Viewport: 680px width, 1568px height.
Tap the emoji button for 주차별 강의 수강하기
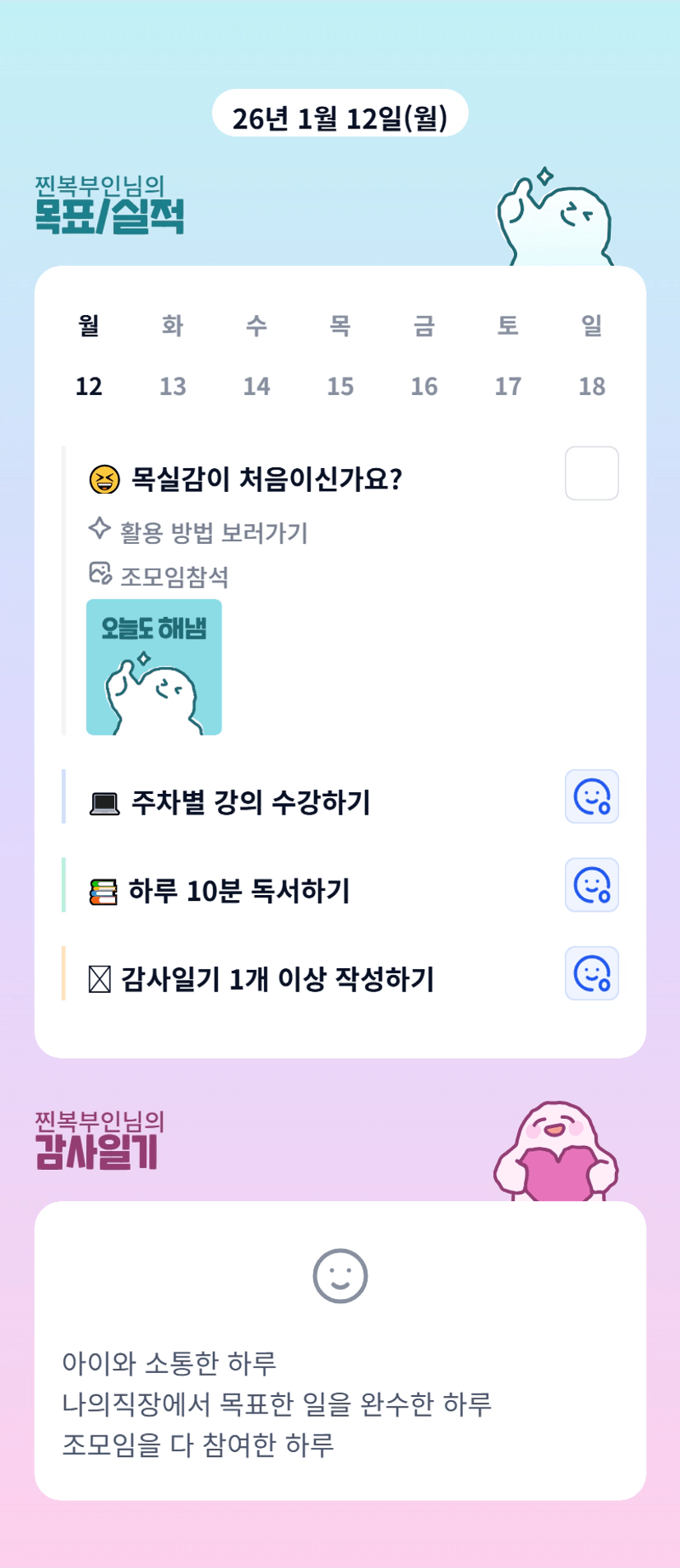(x=591, y=796)
